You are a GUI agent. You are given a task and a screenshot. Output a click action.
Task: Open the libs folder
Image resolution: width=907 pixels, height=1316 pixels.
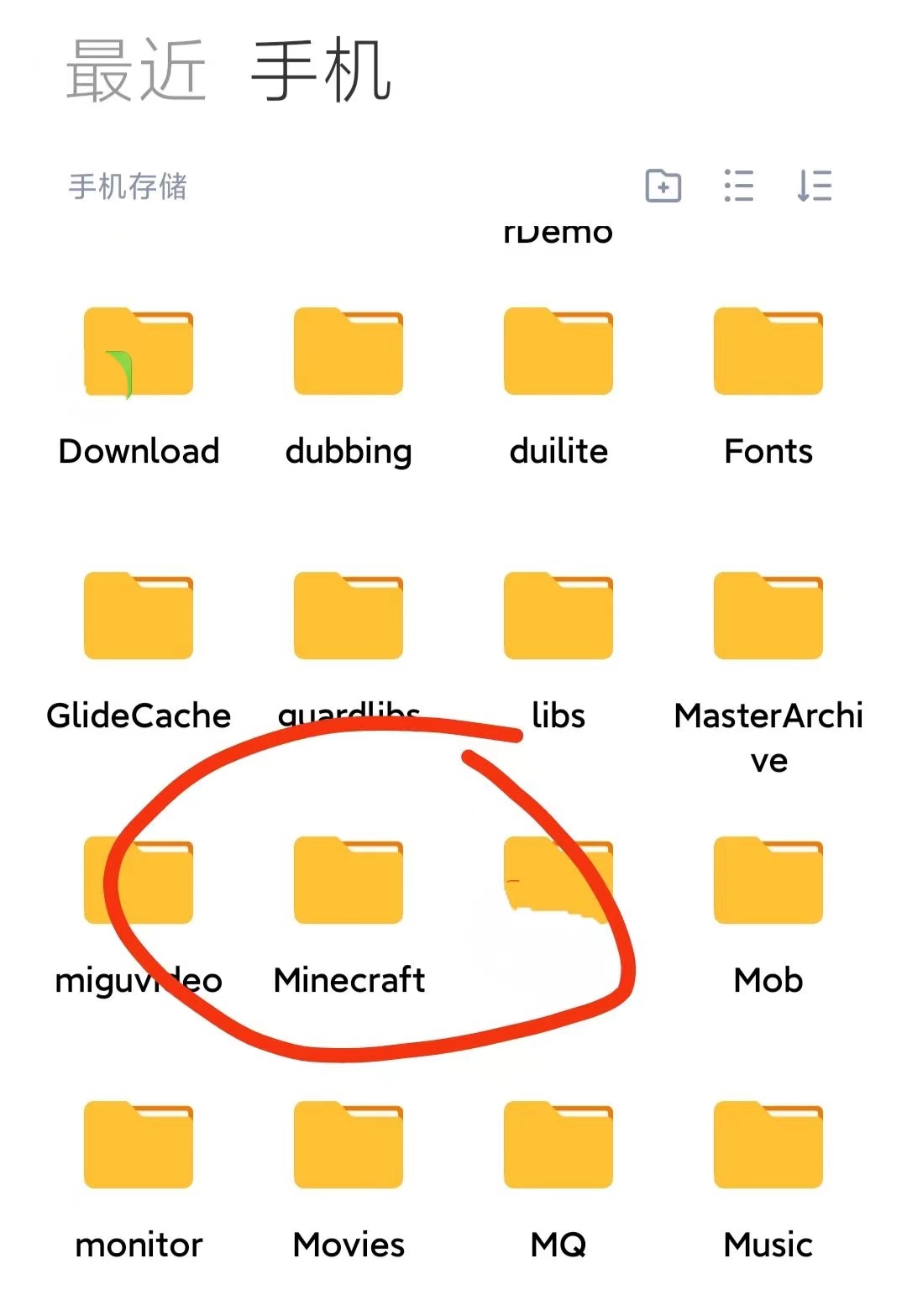pyautogui.click(x=558, y=616)
